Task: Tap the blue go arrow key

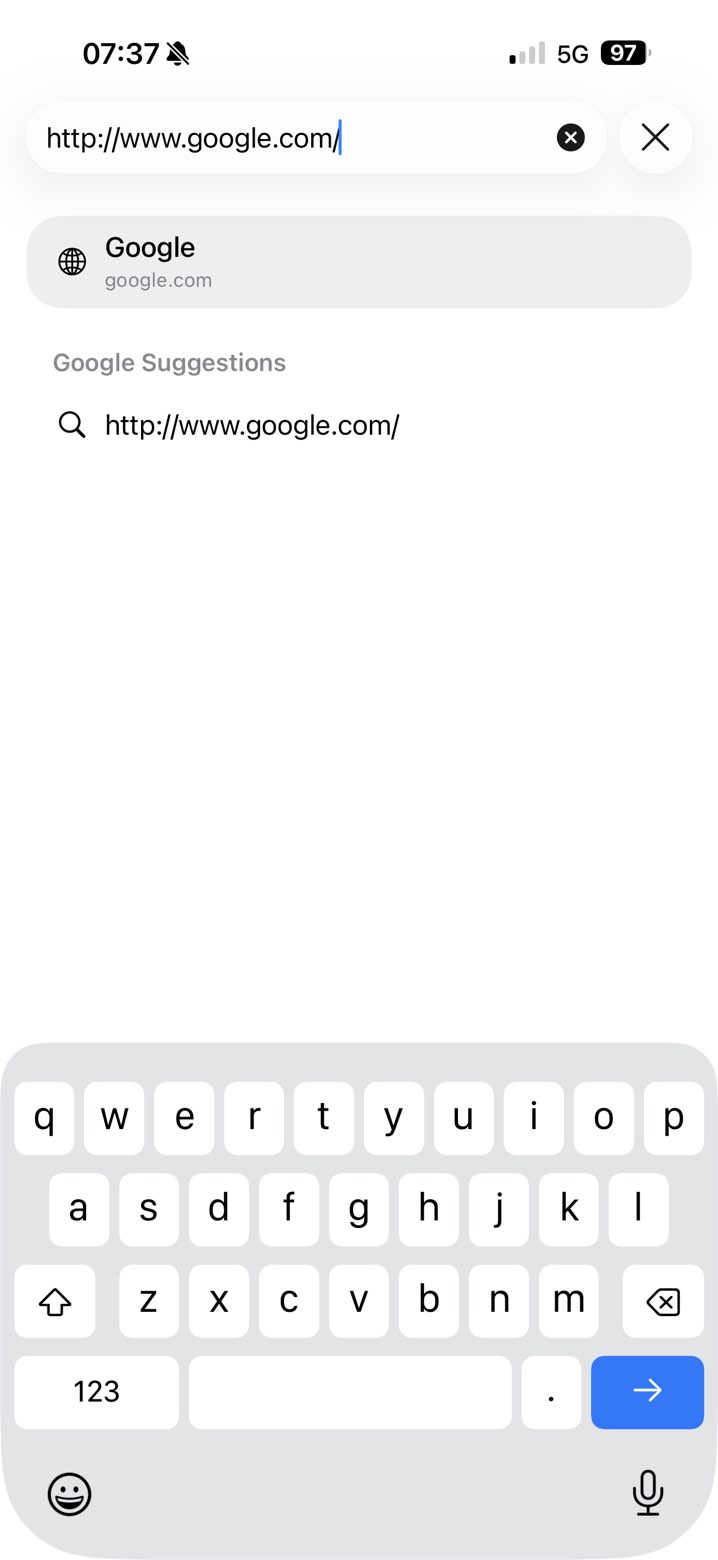Action: (647, 1391)
